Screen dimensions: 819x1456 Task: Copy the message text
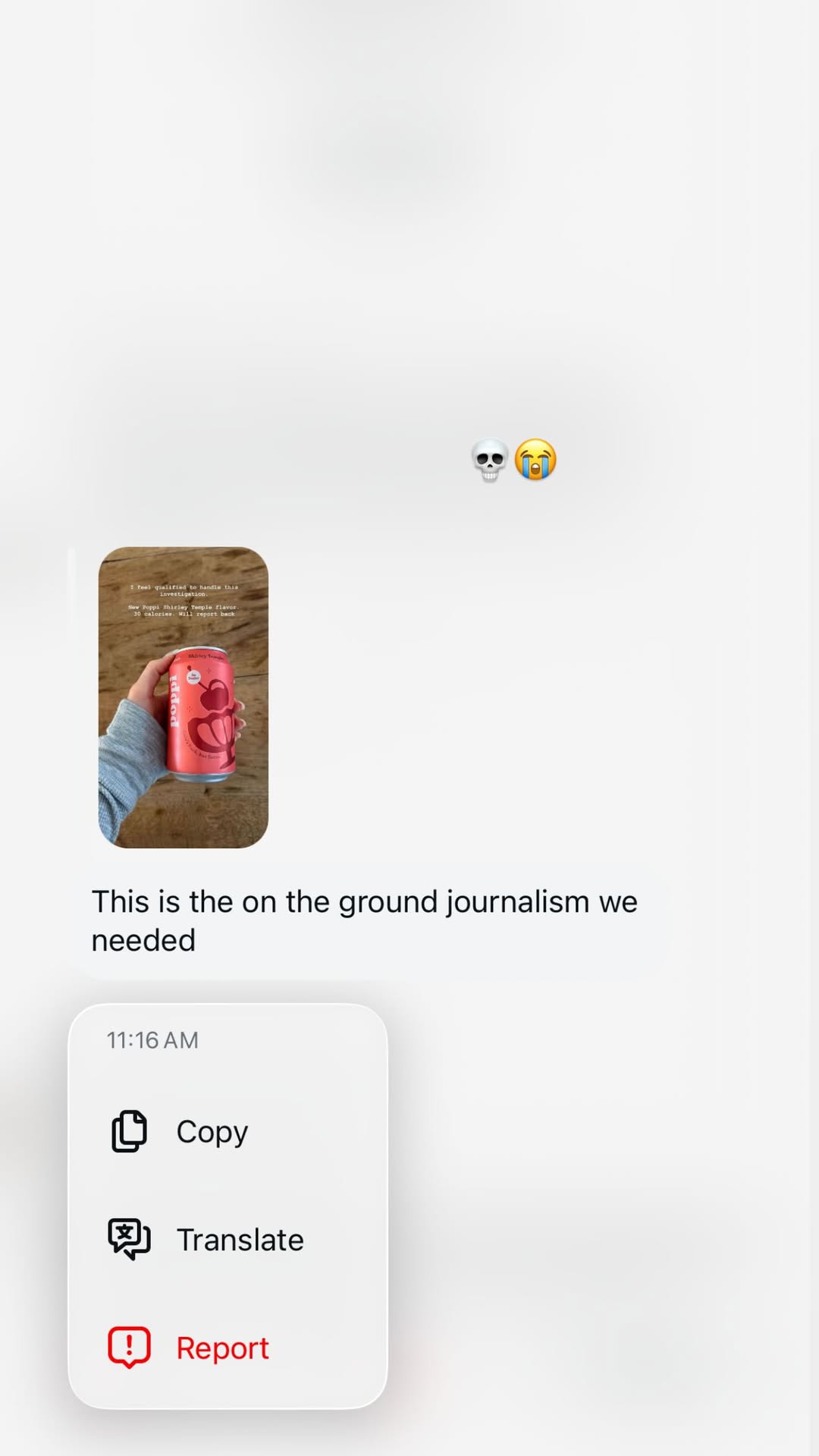(x=227, y=1131)
